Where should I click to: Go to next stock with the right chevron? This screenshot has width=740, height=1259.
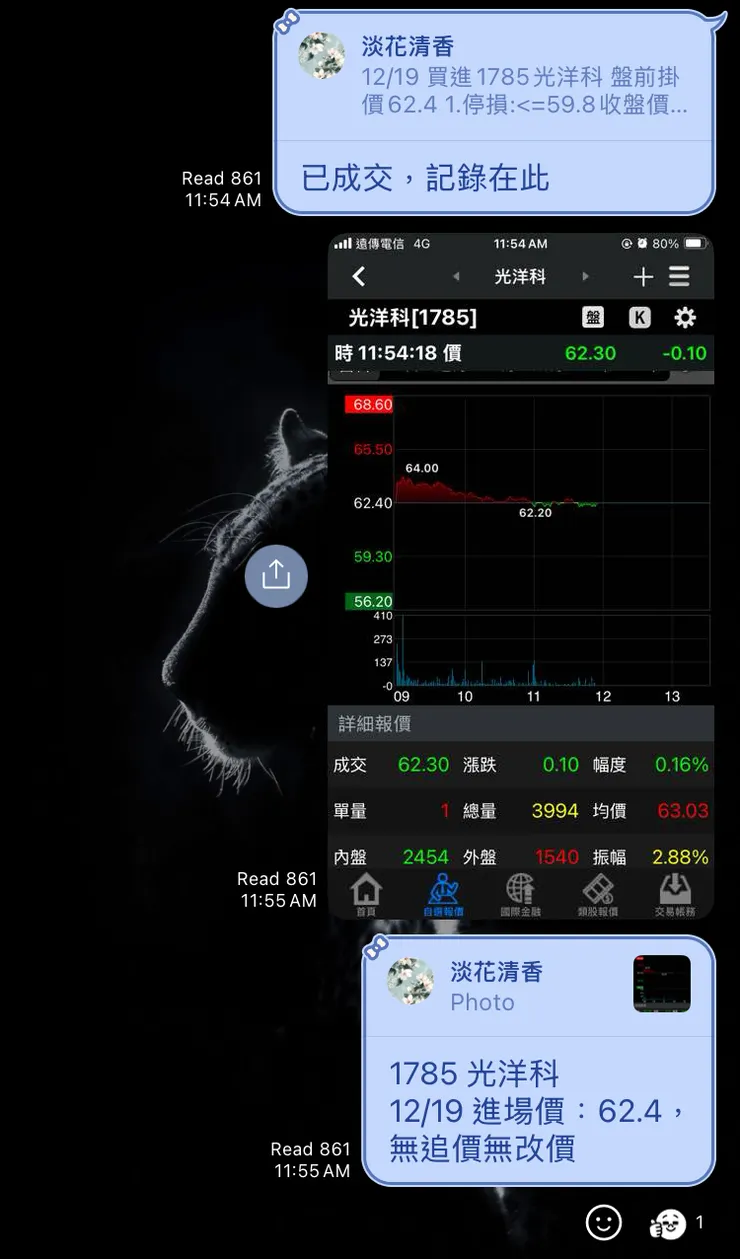pos(586,277)
